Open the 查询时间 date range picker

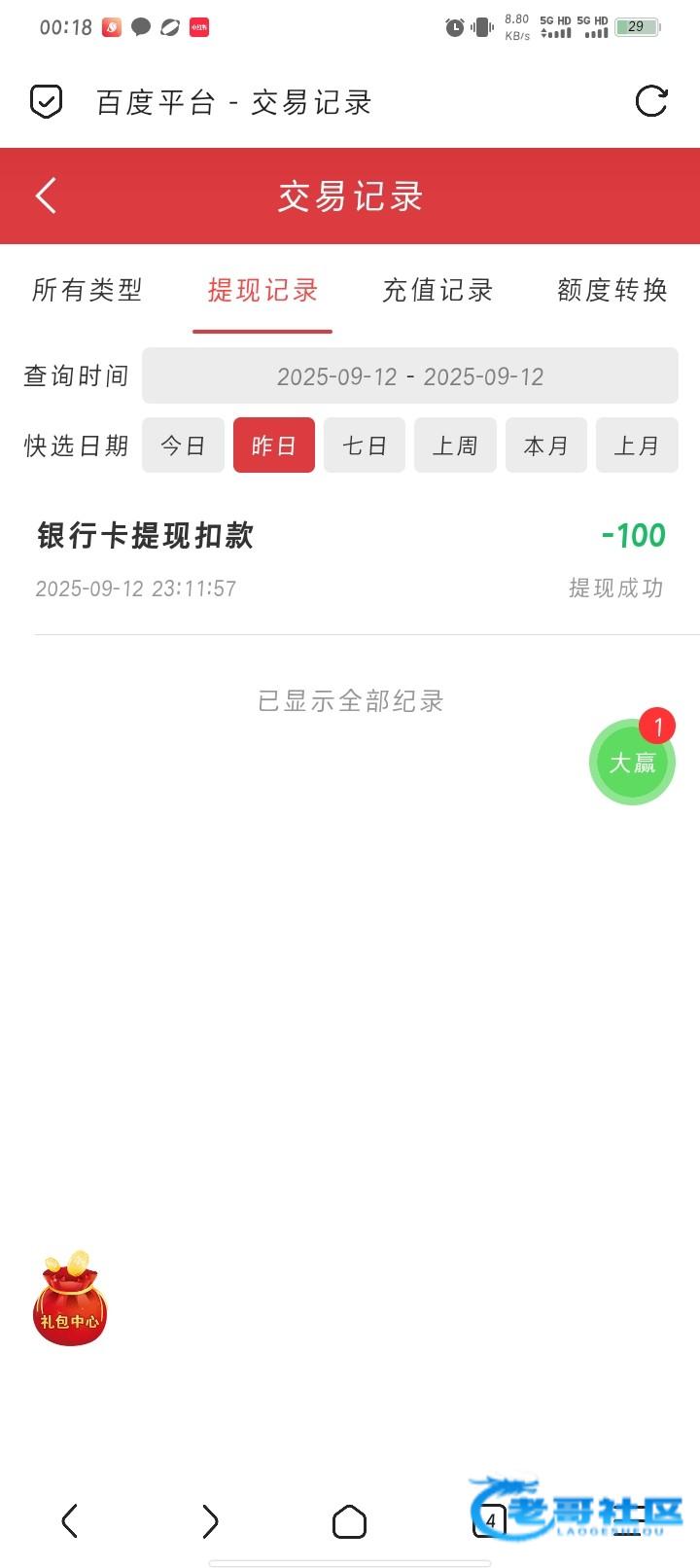tap(409, 376)
